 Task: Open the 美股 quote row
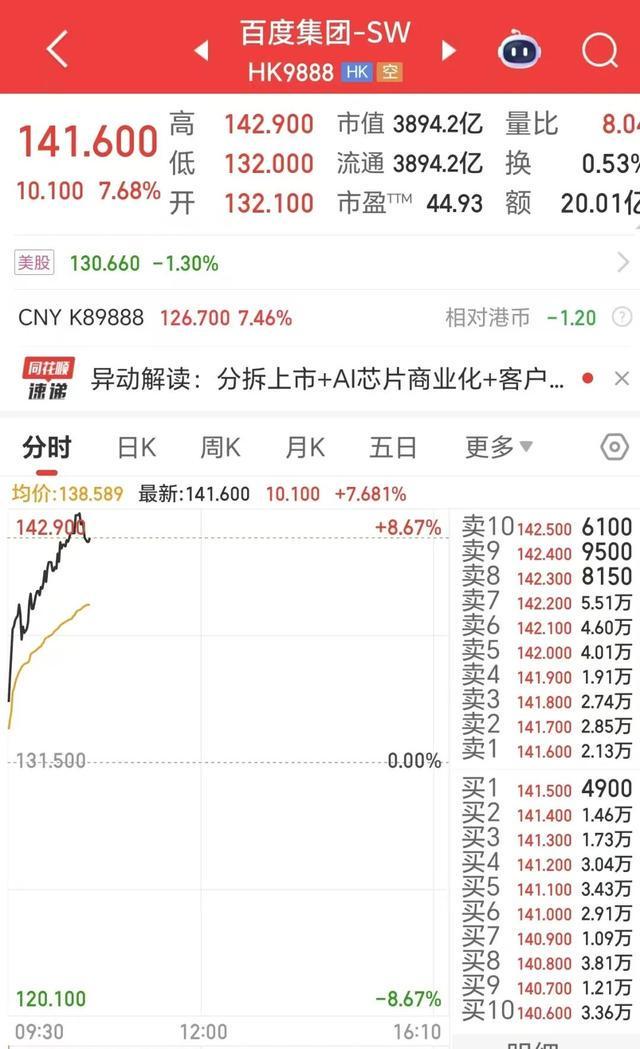point(320,263)
